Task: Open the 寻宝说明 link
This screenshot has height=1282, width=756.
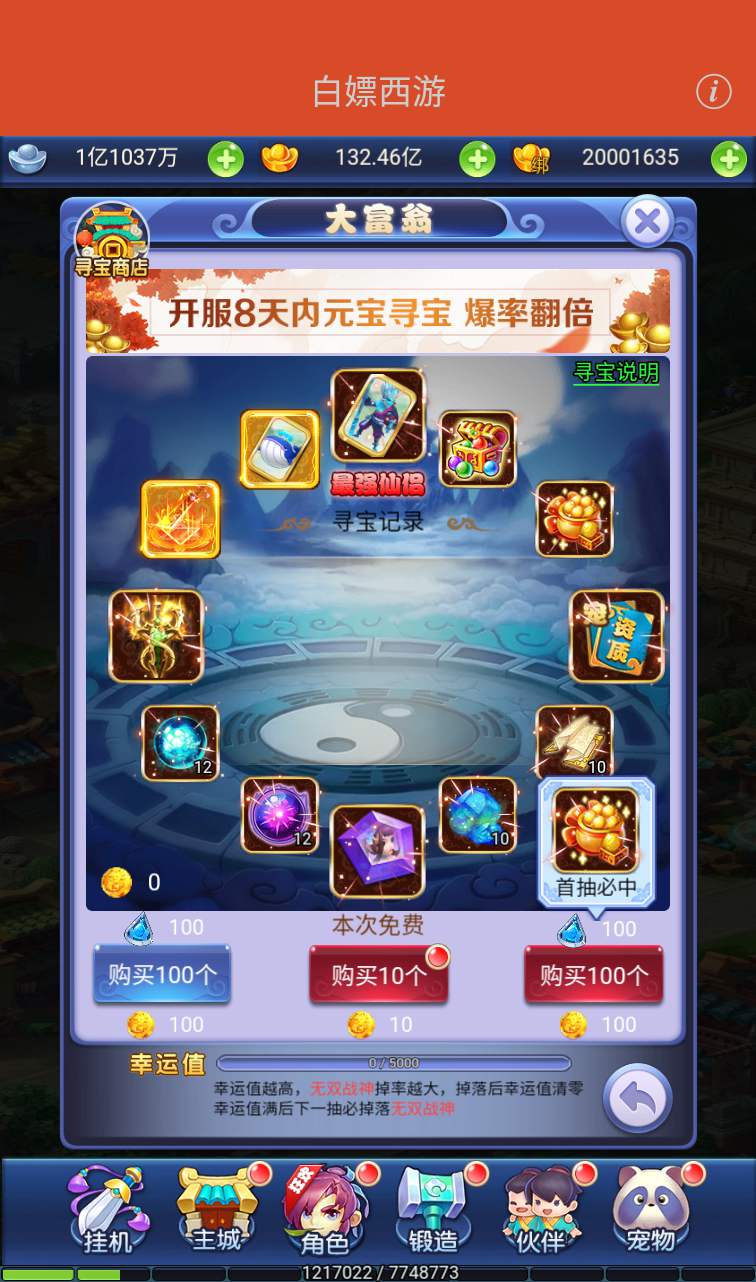Action: [x=615, y=373]
